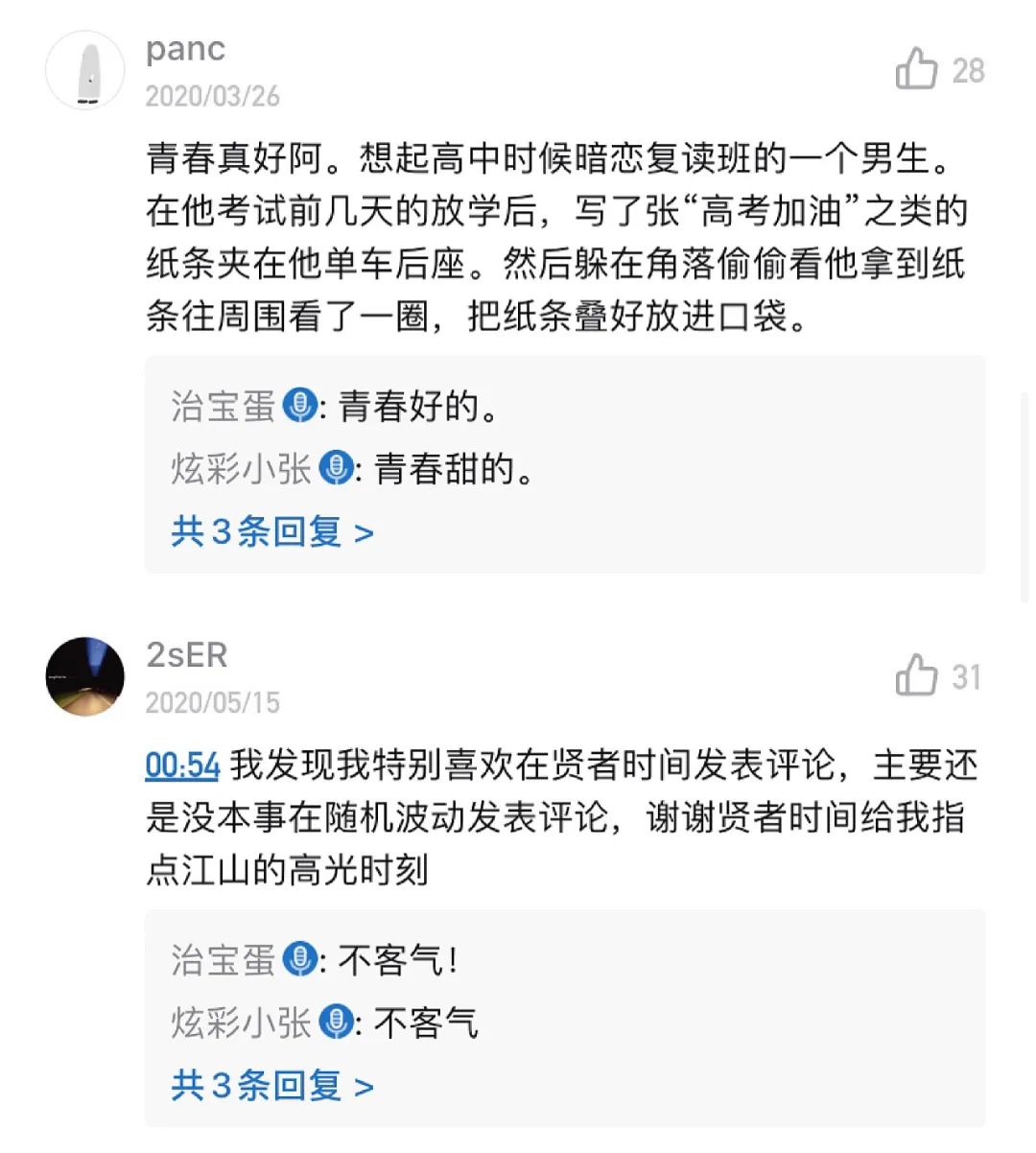The width and height of the screenshot is (1036, 1153).
Task: Like panc's comment
Action: coord(917,70)
